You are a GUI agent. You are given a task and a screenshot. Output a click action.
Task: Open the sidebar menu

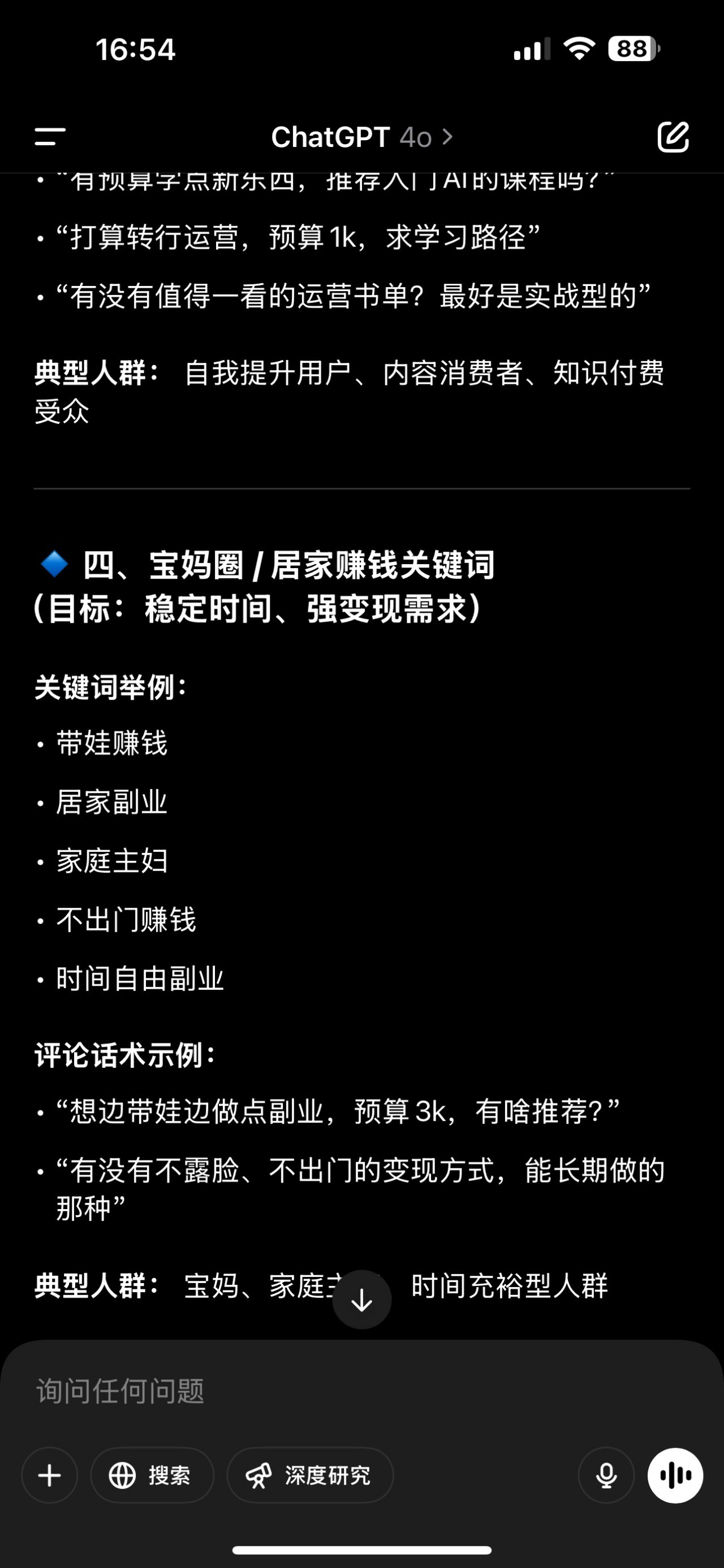(x=50, y=137)
